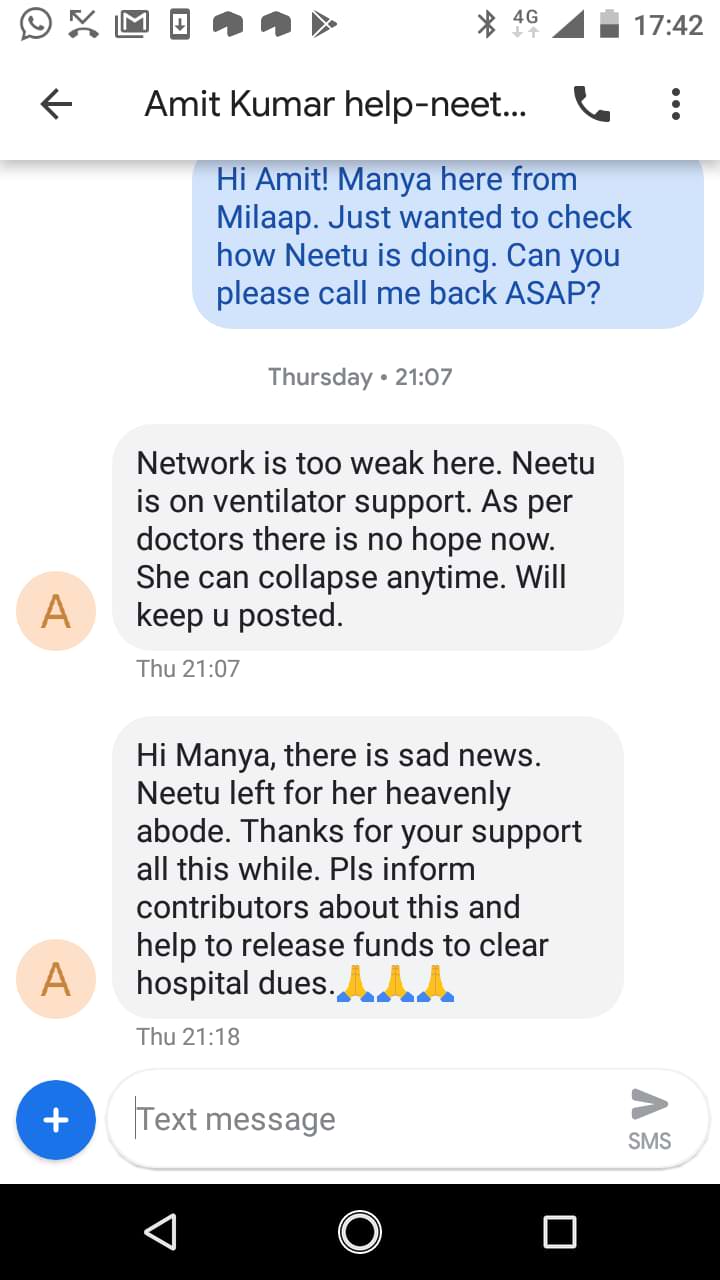720x1280 pixels.
Task: Tap the system back triangle
Action: tap(160, 1232)
